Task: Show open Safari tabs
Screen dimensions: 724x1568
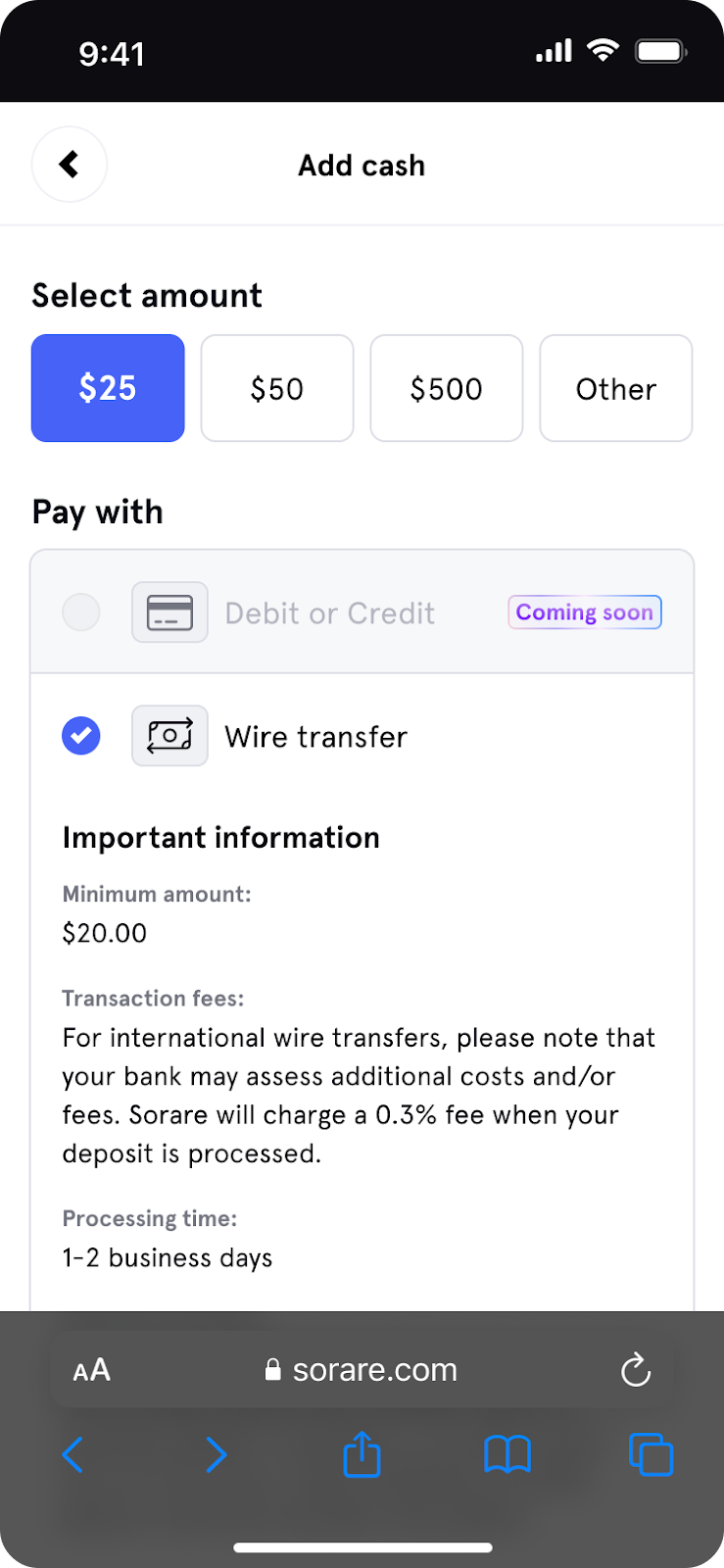Action: [651, 1454]
